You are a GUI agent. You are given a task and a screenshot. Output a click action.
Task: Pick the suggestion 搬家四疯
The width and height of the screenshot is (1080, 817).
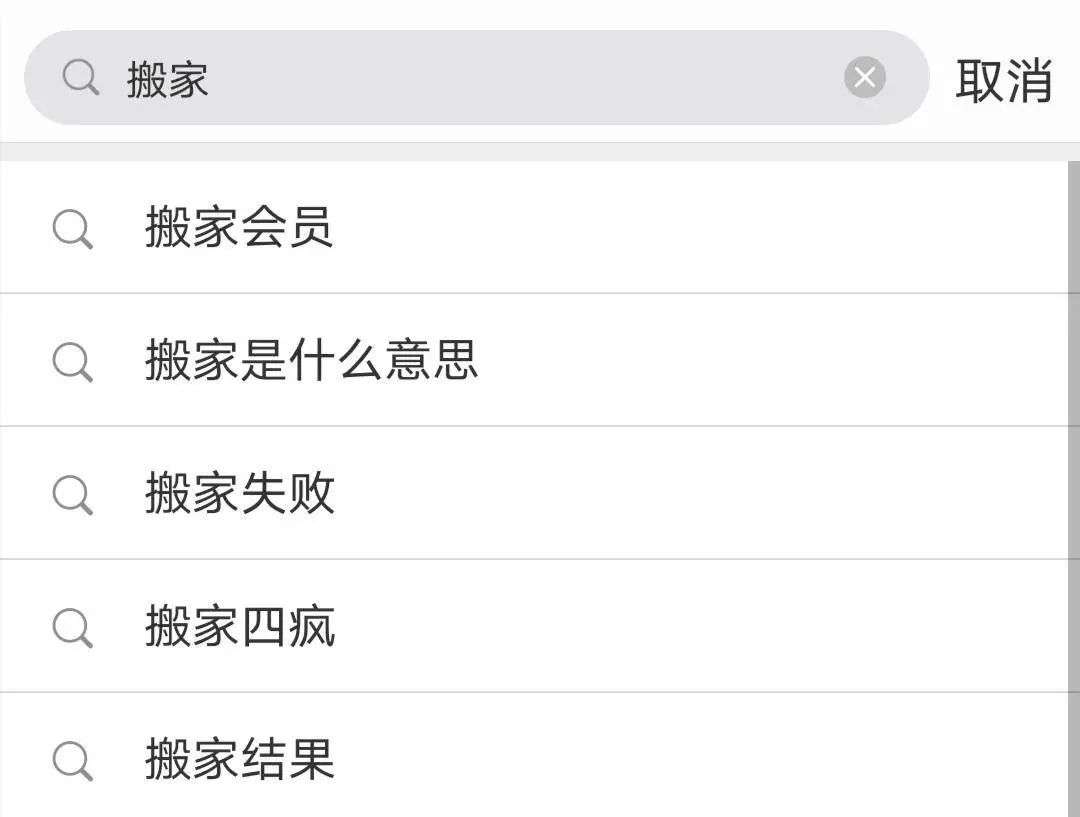pos(534,626)
